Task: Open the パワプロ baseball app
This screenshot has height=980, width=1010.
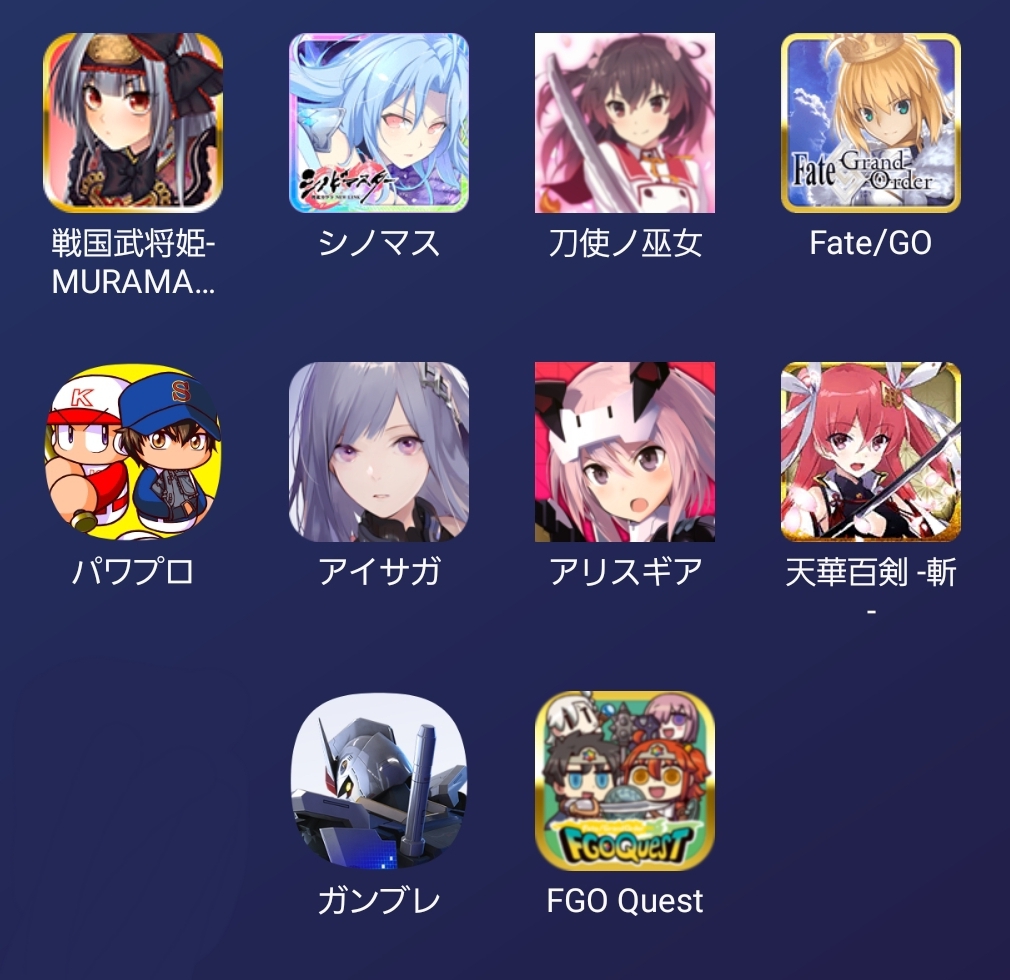Action: (x=133, y=450)
